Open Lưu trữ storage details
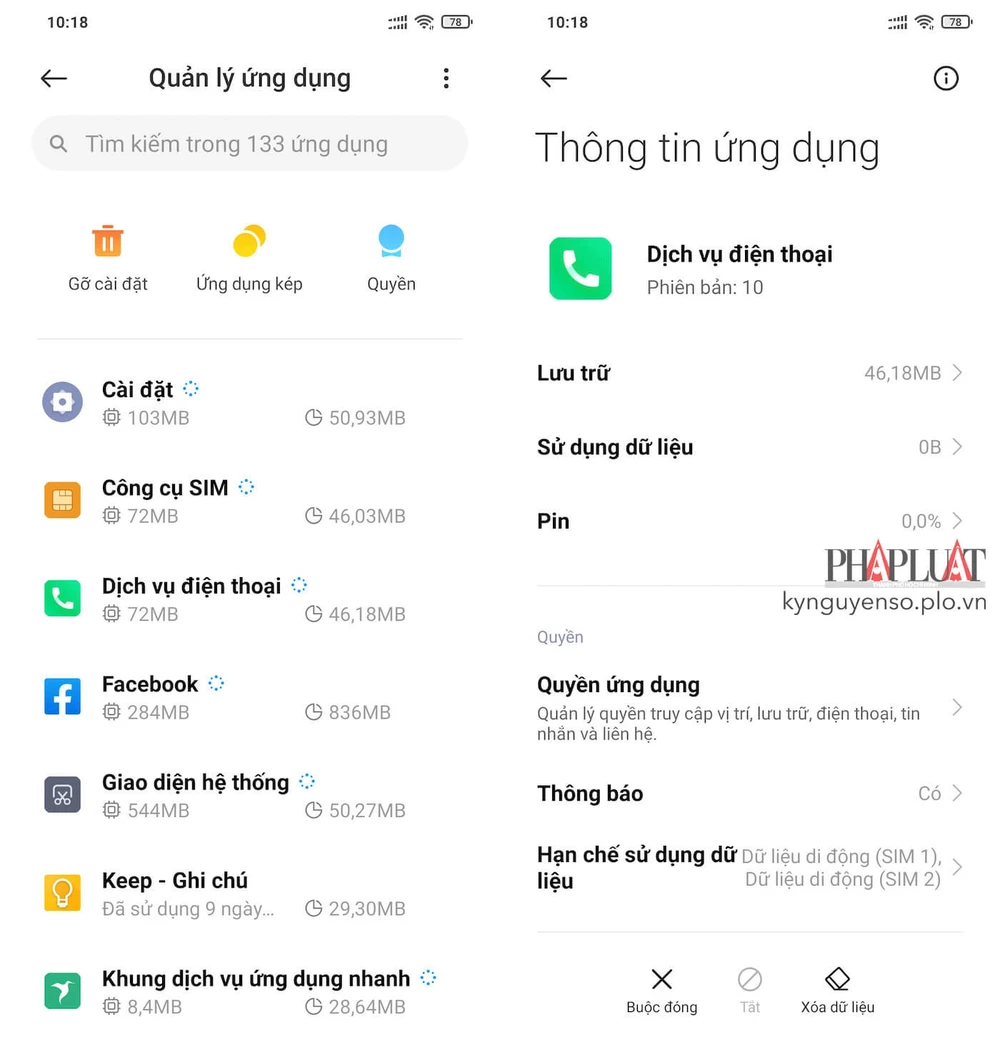1000x1040 pixels. (750, 373)
